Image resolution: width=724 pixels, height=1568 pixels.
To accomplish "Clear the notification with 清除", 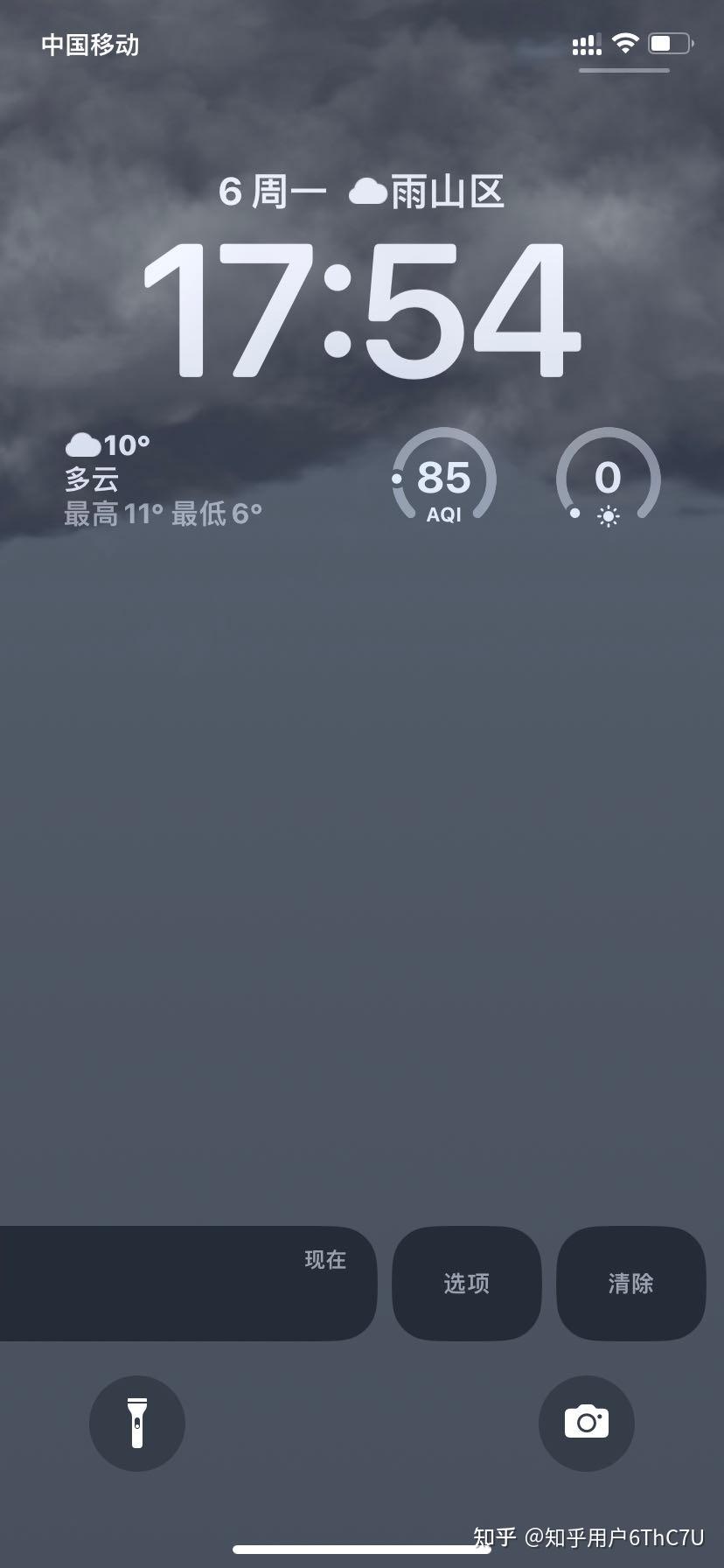I will click(630, 1283).
